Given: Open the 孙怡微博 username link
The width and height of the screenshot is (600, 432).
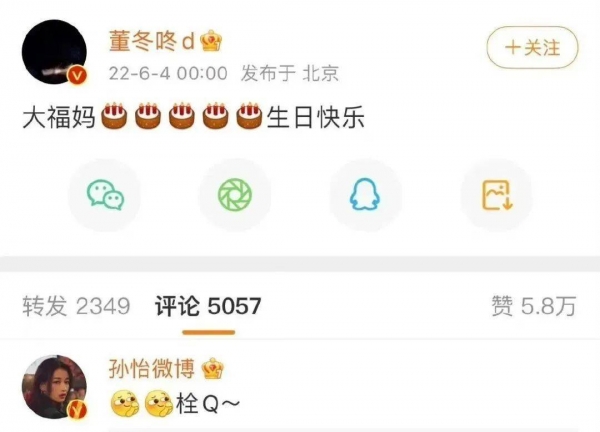Looking at the screenshot, I should click(152, 368).
